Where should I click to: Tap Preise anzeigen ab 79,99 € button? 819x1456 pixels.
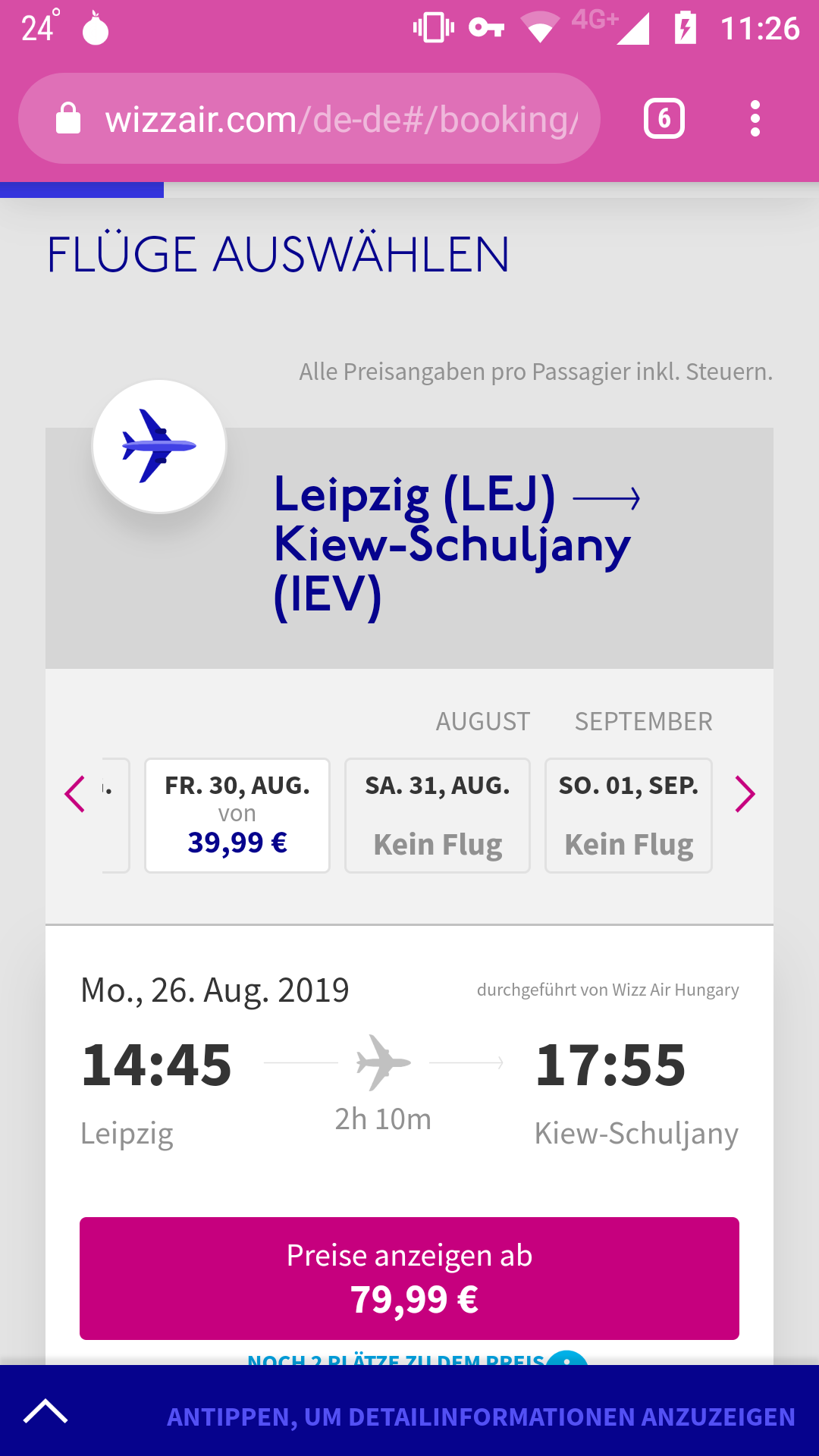[x=409, y=1278]
